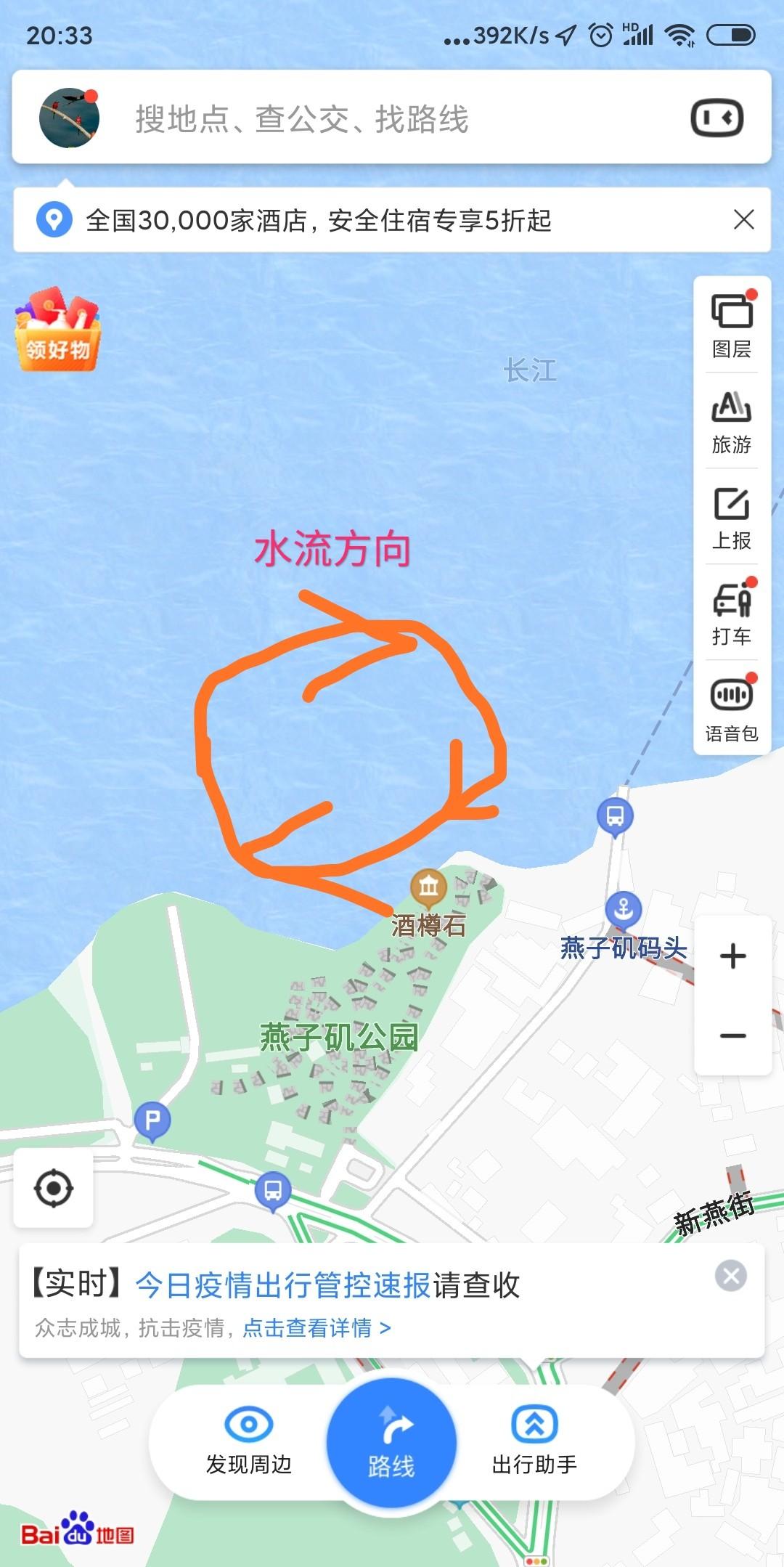Open the search box for places and routes
784x1567 pixels.
click(x=377, y=118)
